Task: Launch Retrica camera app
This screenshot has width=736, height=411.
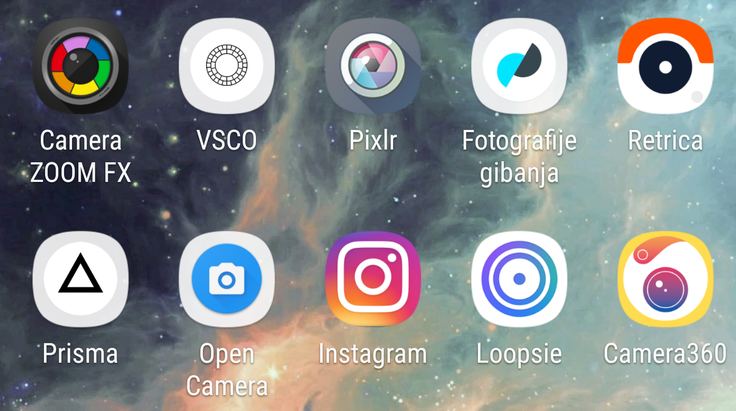Action: click(x=665, y=67)
